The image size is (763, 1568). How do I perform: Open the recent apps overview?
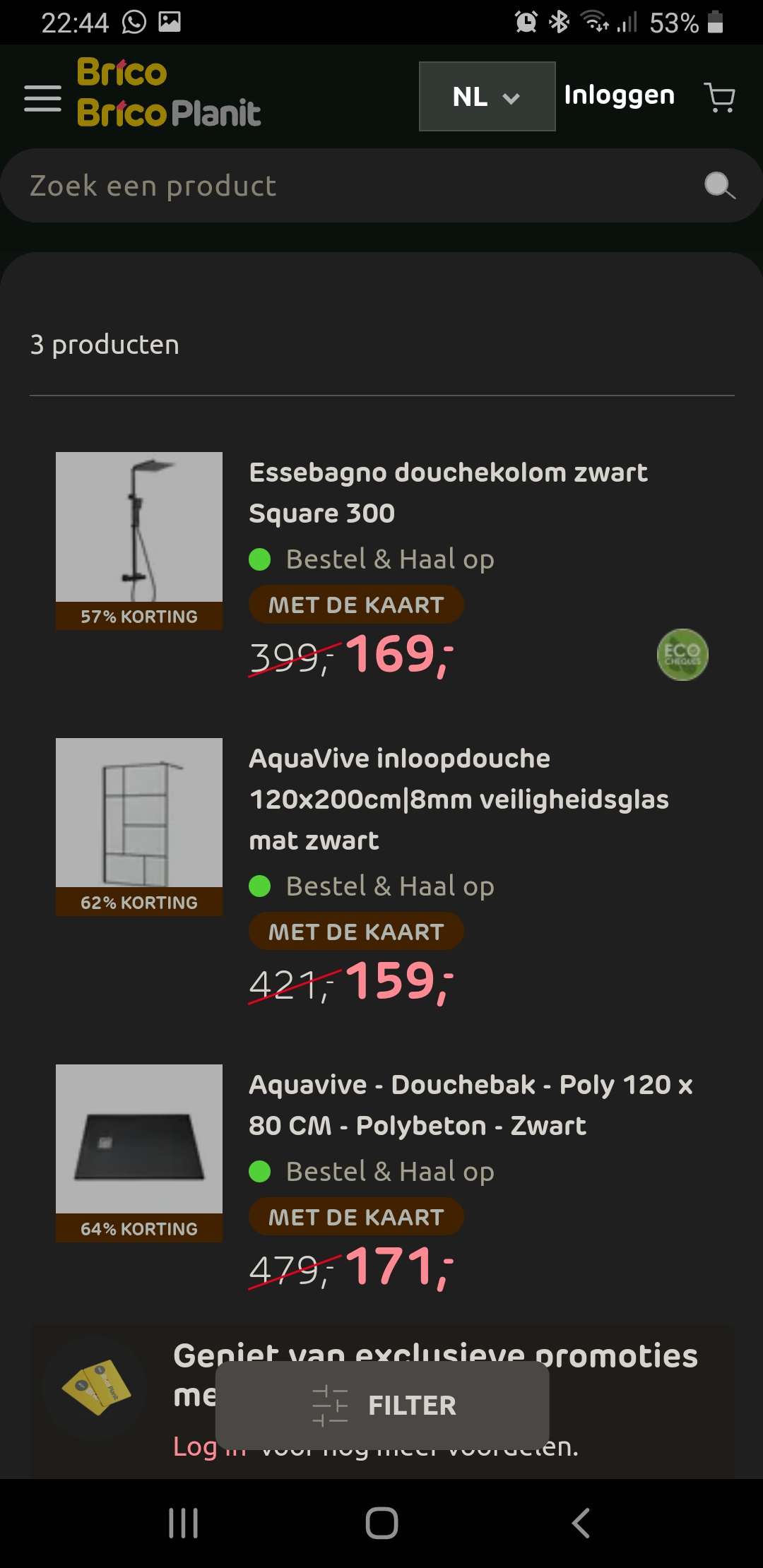click(183, 1523)
